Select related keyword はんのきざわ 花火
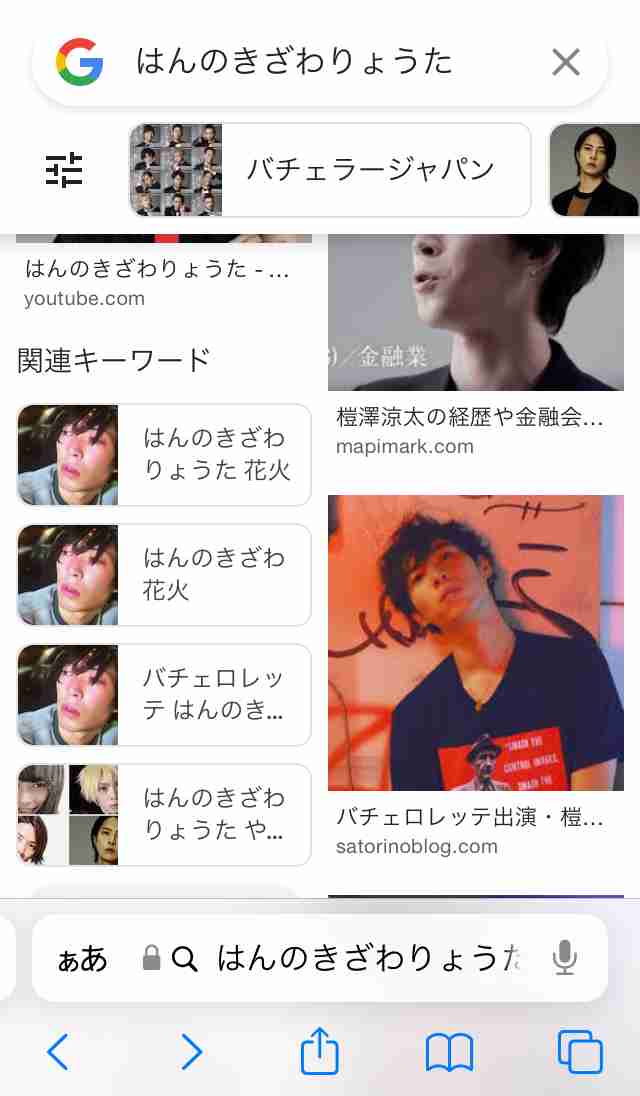Screen dimensions: 640x1096 tap(164, 575)
